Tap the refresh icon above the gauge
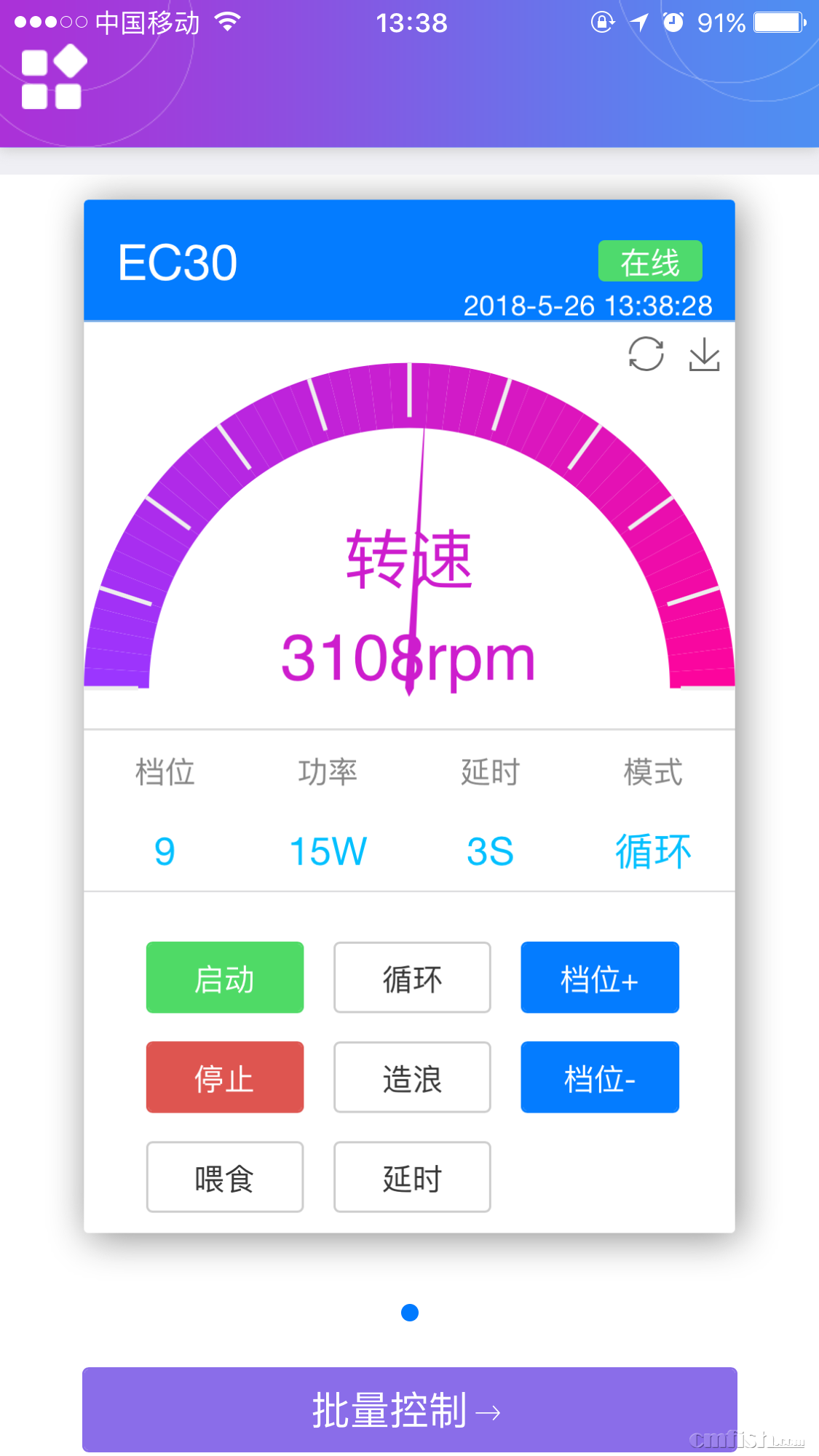Image resolution: width=819 pixels, height=1456 pixels. click(x=646, y=354)
